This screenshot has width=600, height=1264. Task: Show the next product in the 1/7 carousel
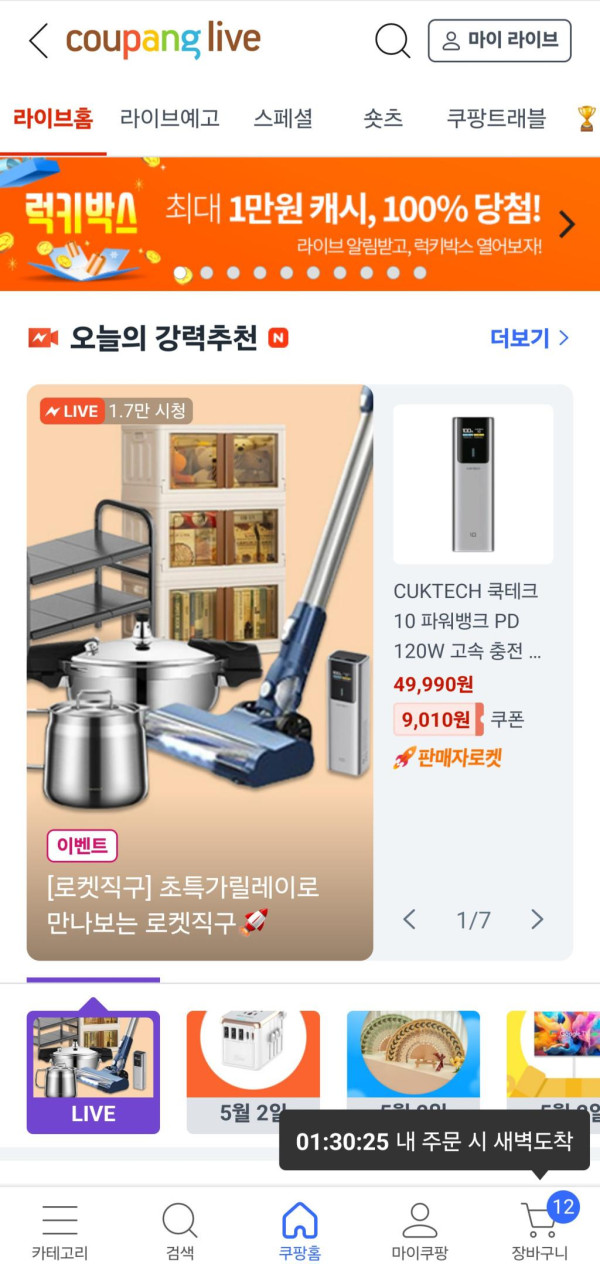click(x=537, y=920)
